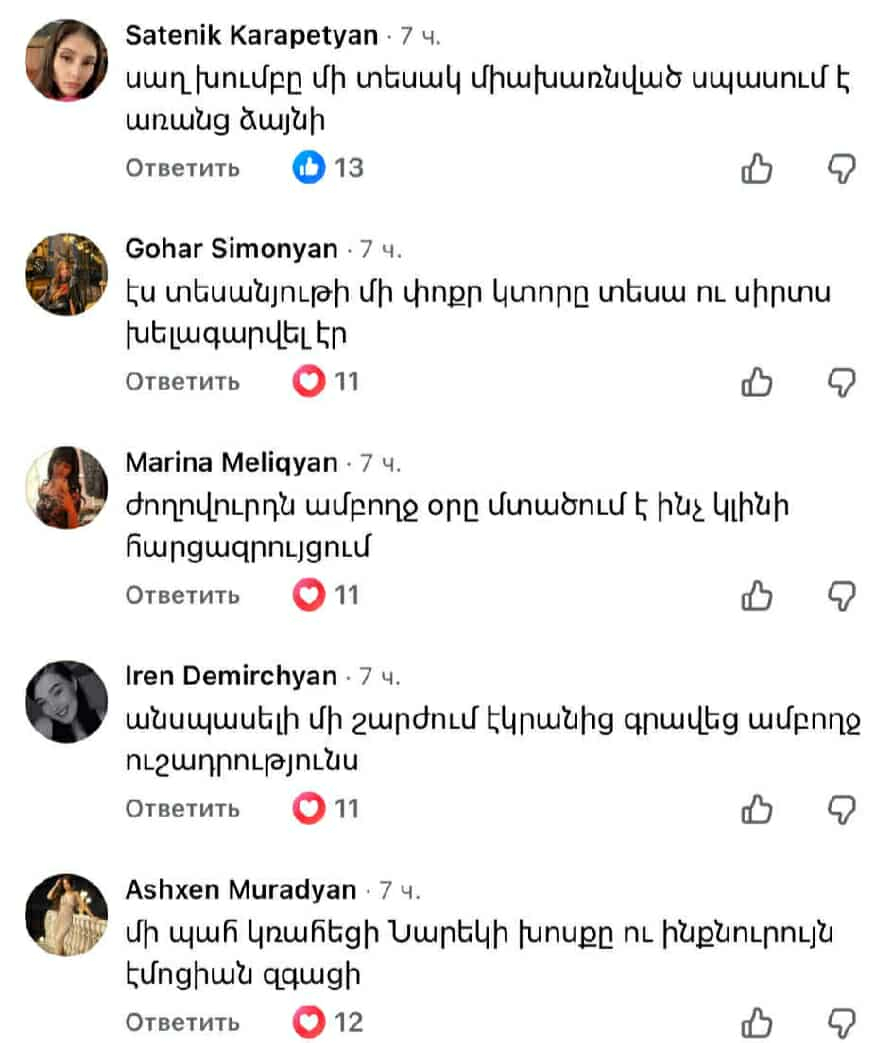The height and width of the screenshot is (1043, 892).
Task: Open Marina Meliqyan's avatar
Action: point(66,487)
